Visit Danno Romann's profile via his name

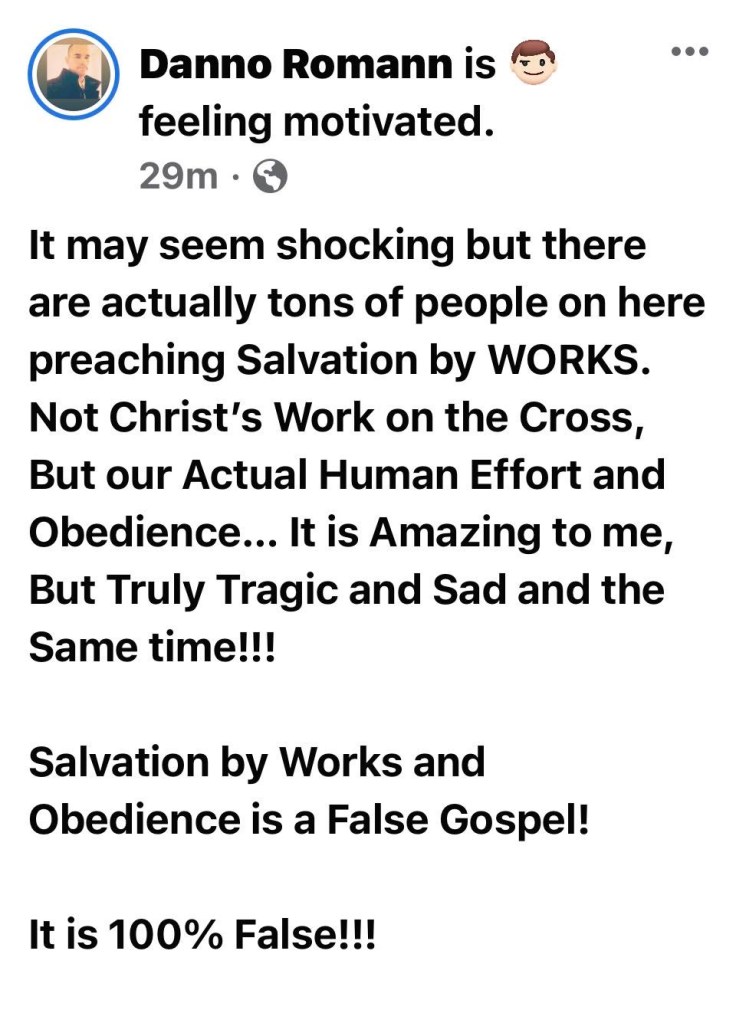pos(296,66)
